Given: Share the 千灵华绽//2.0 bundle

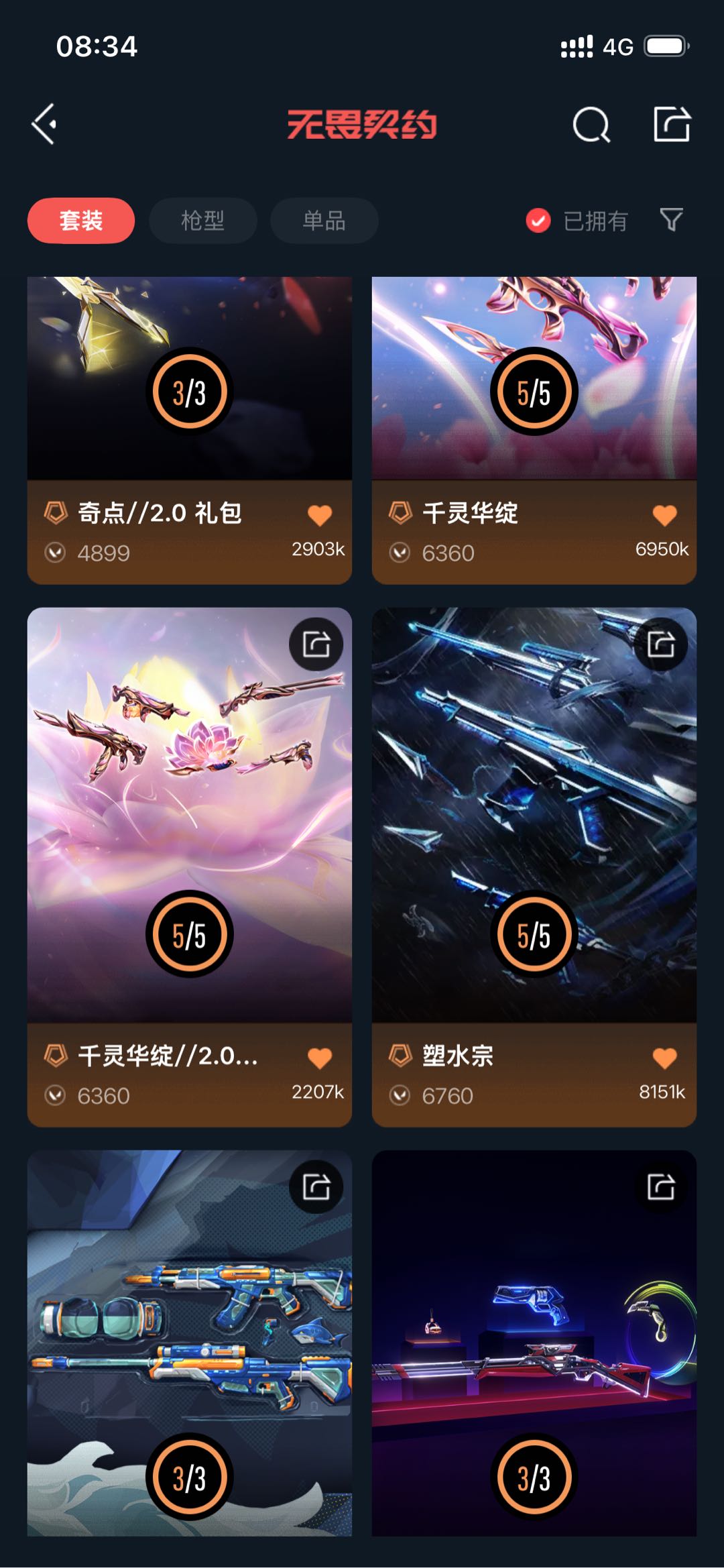Looking at the screenshot, I should tap(316, 645).
